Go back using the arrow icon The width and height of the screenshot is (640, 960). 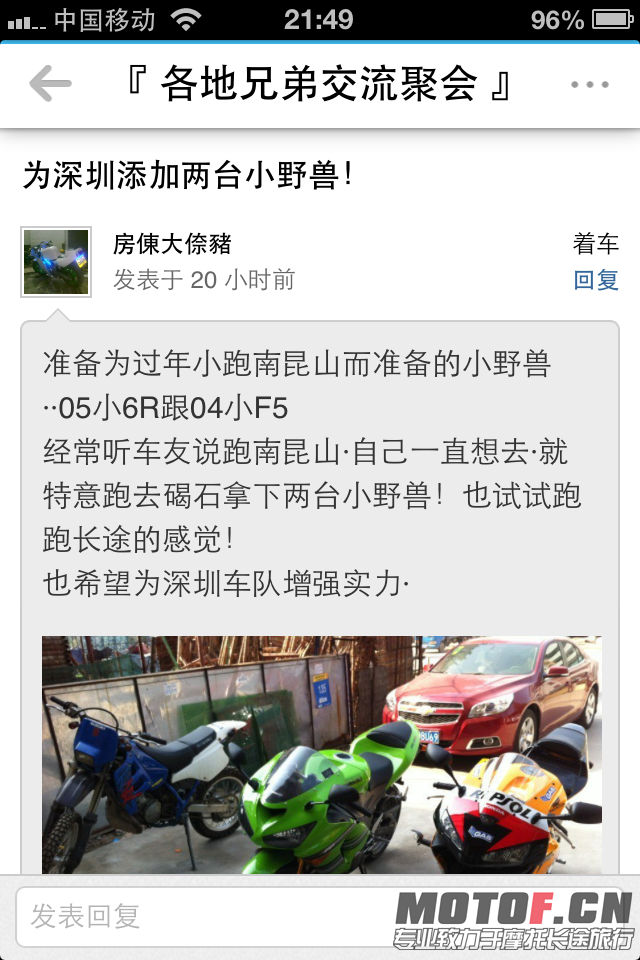50,84
